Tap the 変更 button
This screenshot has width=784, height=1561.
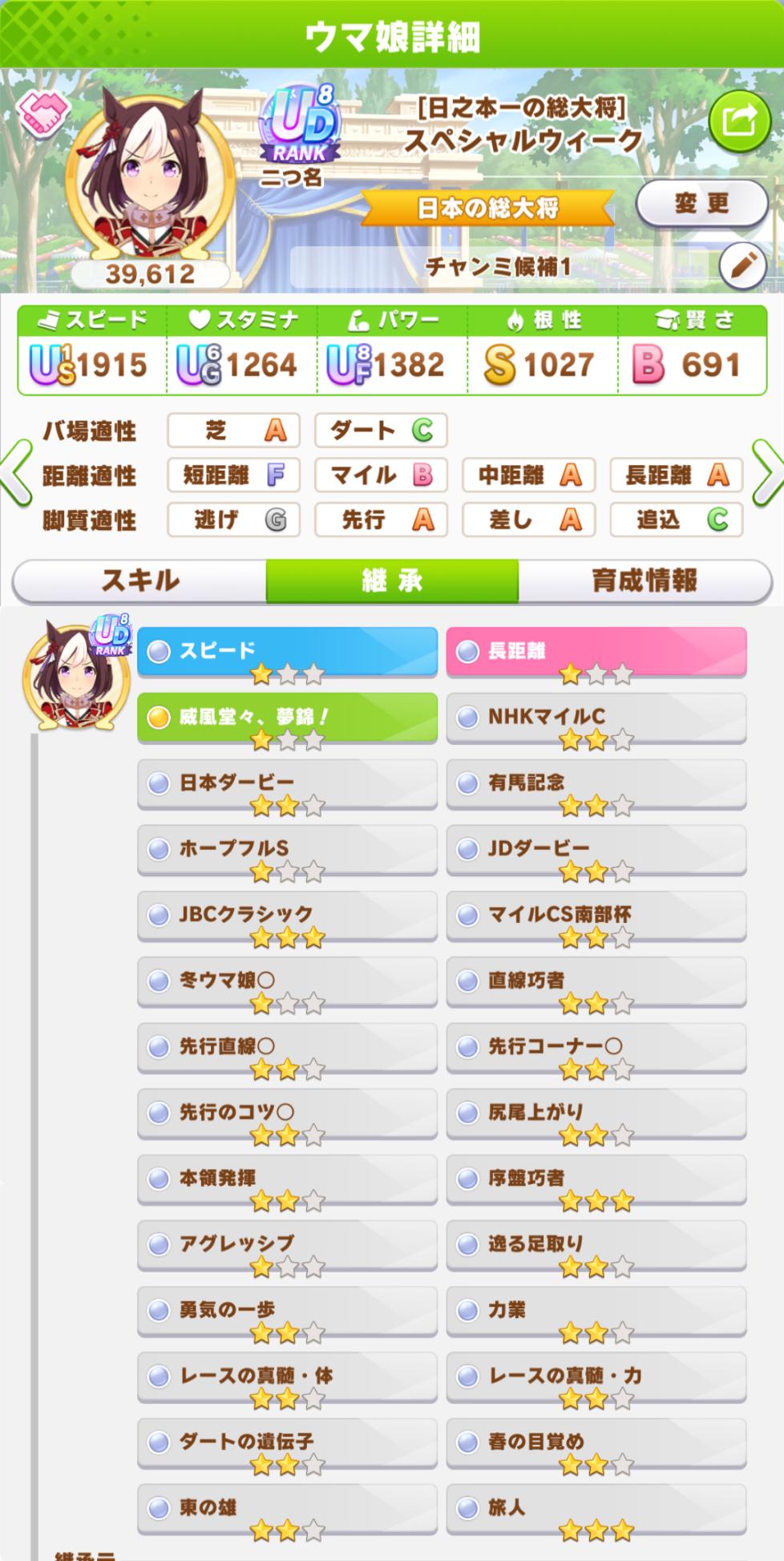pos(701,204)
